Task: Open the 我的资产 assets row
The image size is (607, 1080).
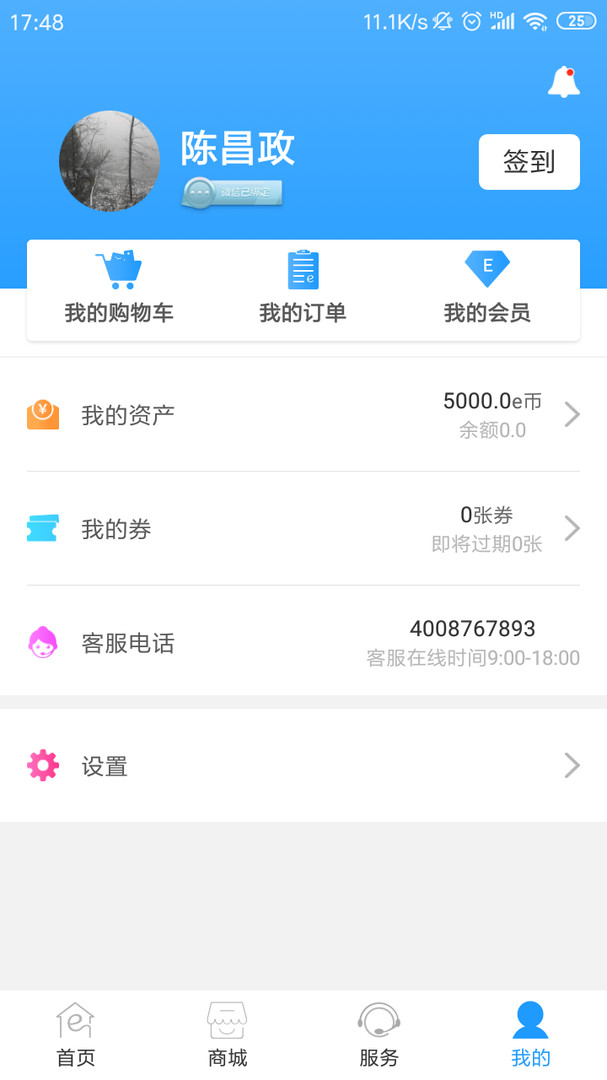Action: point(303,415)
